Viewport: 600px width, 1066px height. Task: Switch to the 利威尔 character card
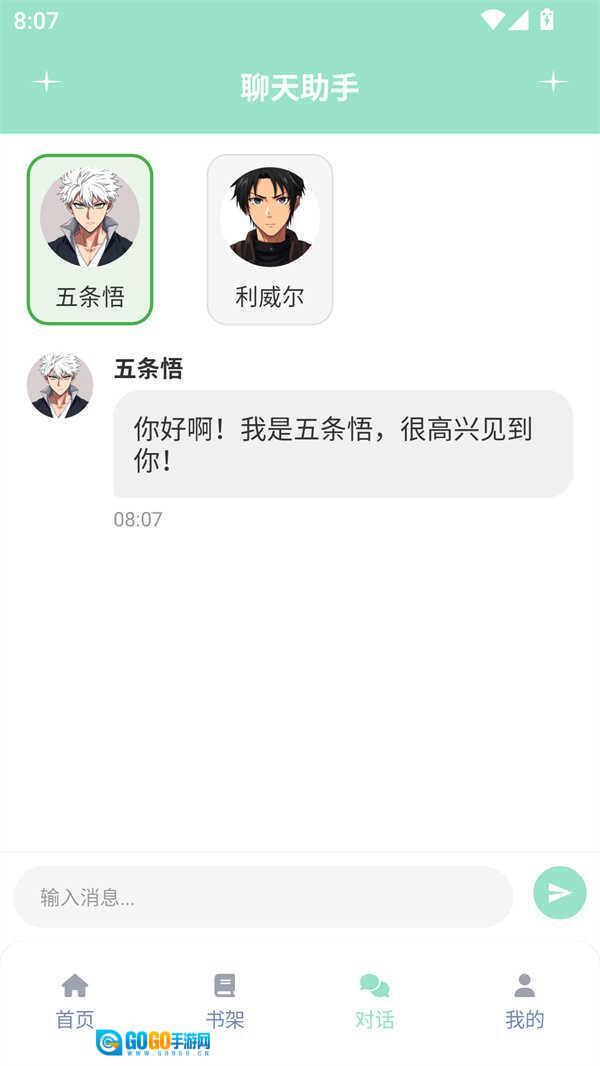click(x=270, y=239)
